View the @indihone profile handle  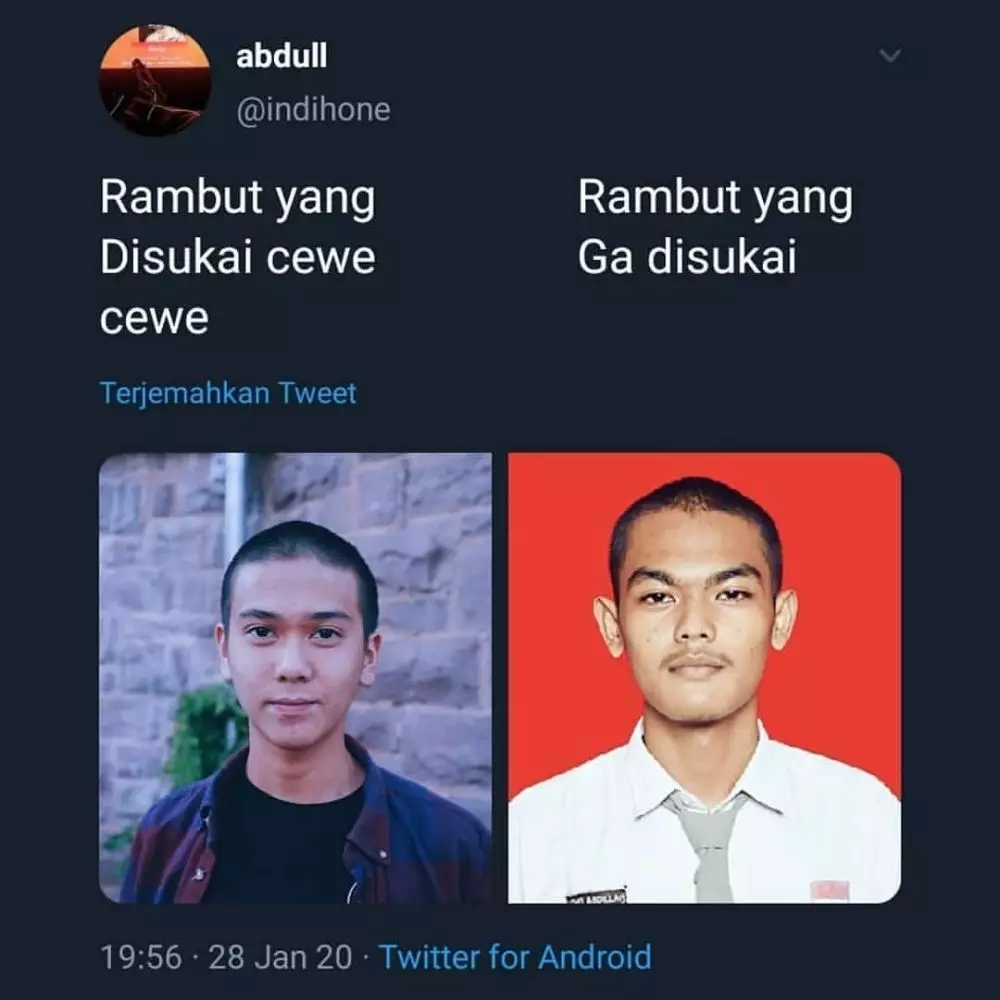(x=313, y=109)
